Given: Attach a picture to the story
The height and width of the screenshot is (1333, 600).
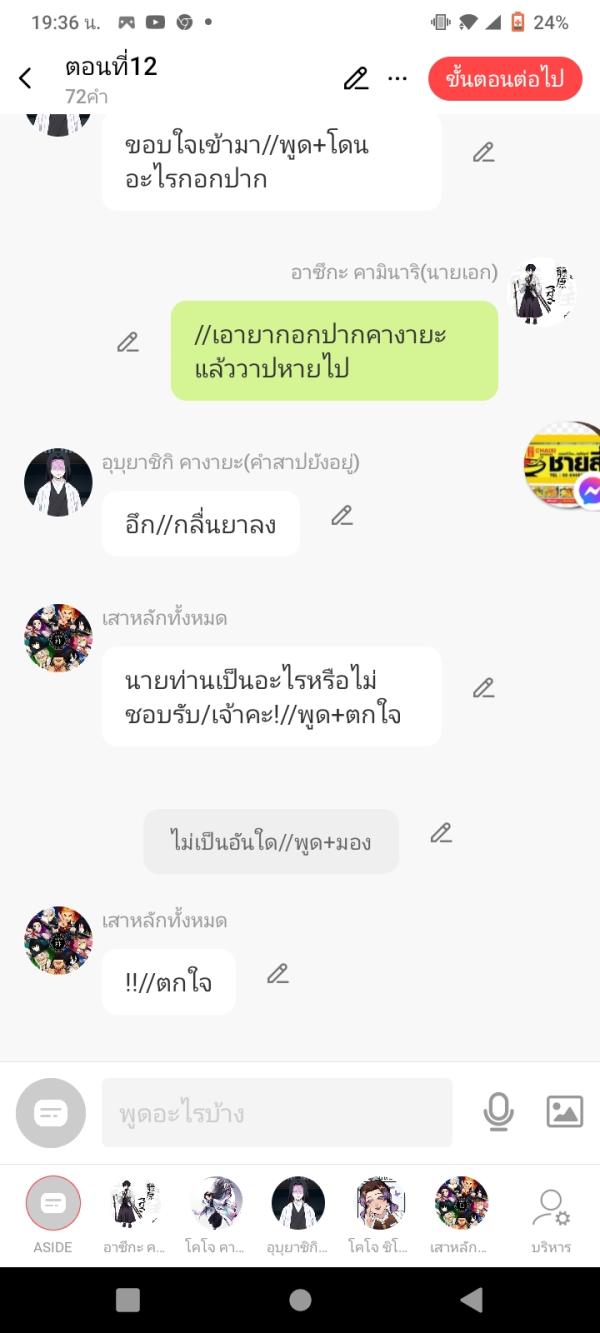Looking at the screenshot, I should pos(564,1112).
